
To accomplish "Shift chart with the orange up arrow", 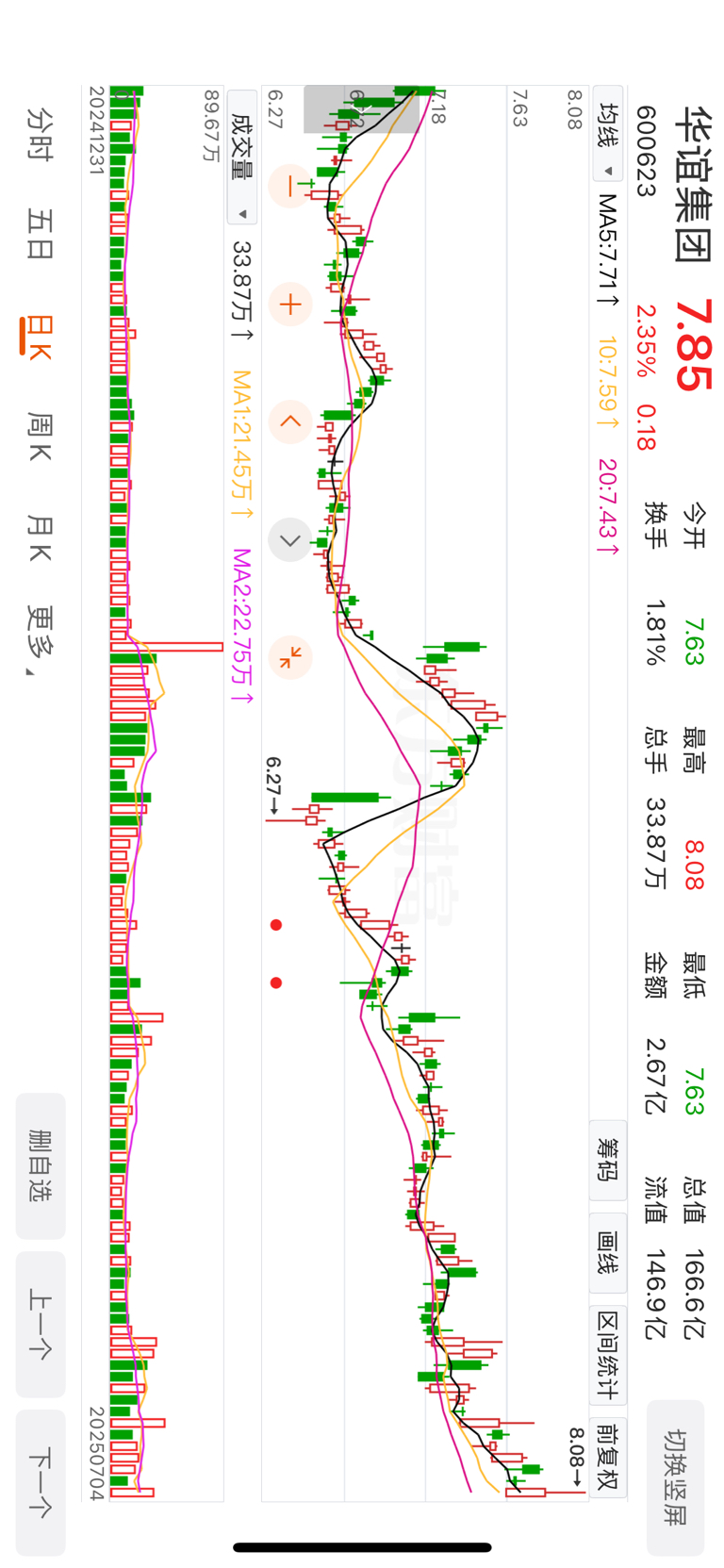I will (290, 421).
